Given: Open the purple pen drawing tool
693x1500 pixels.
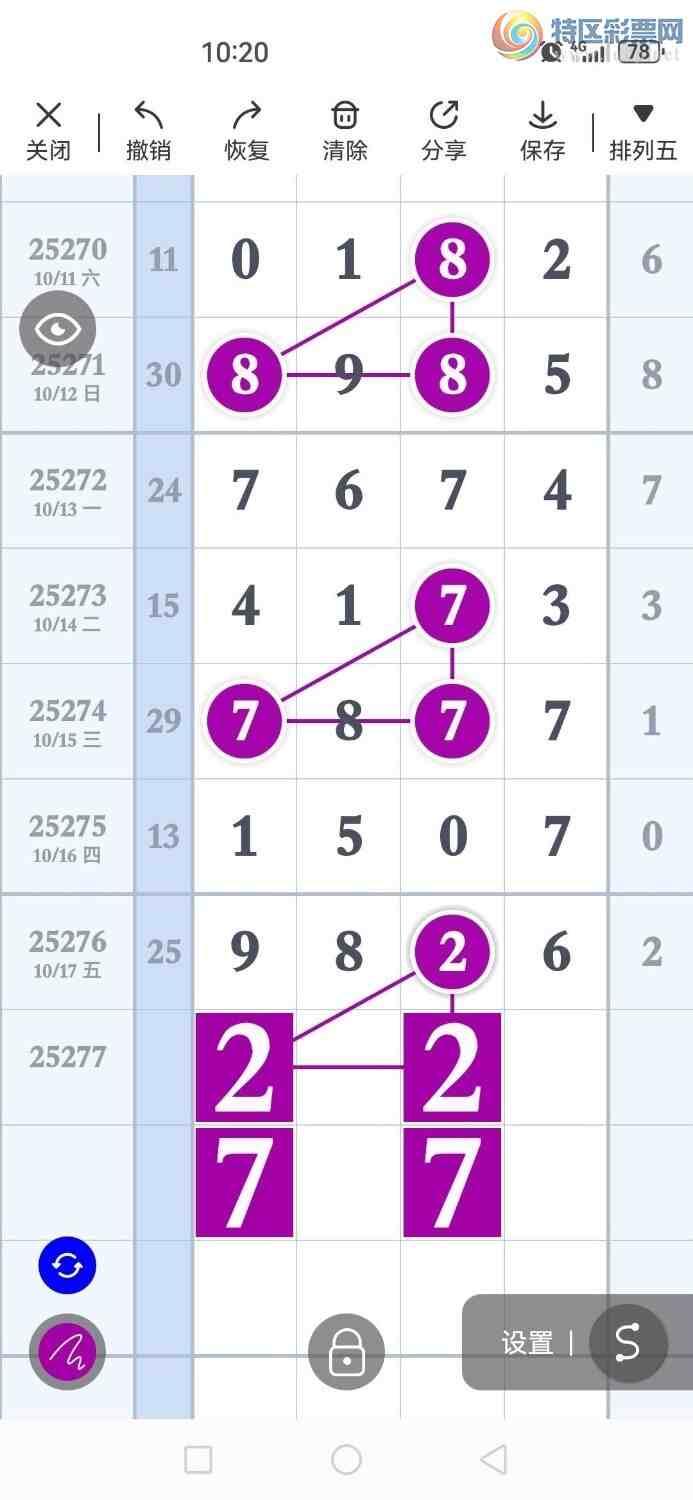Looking at the screenshot, I should (67, 1351).
